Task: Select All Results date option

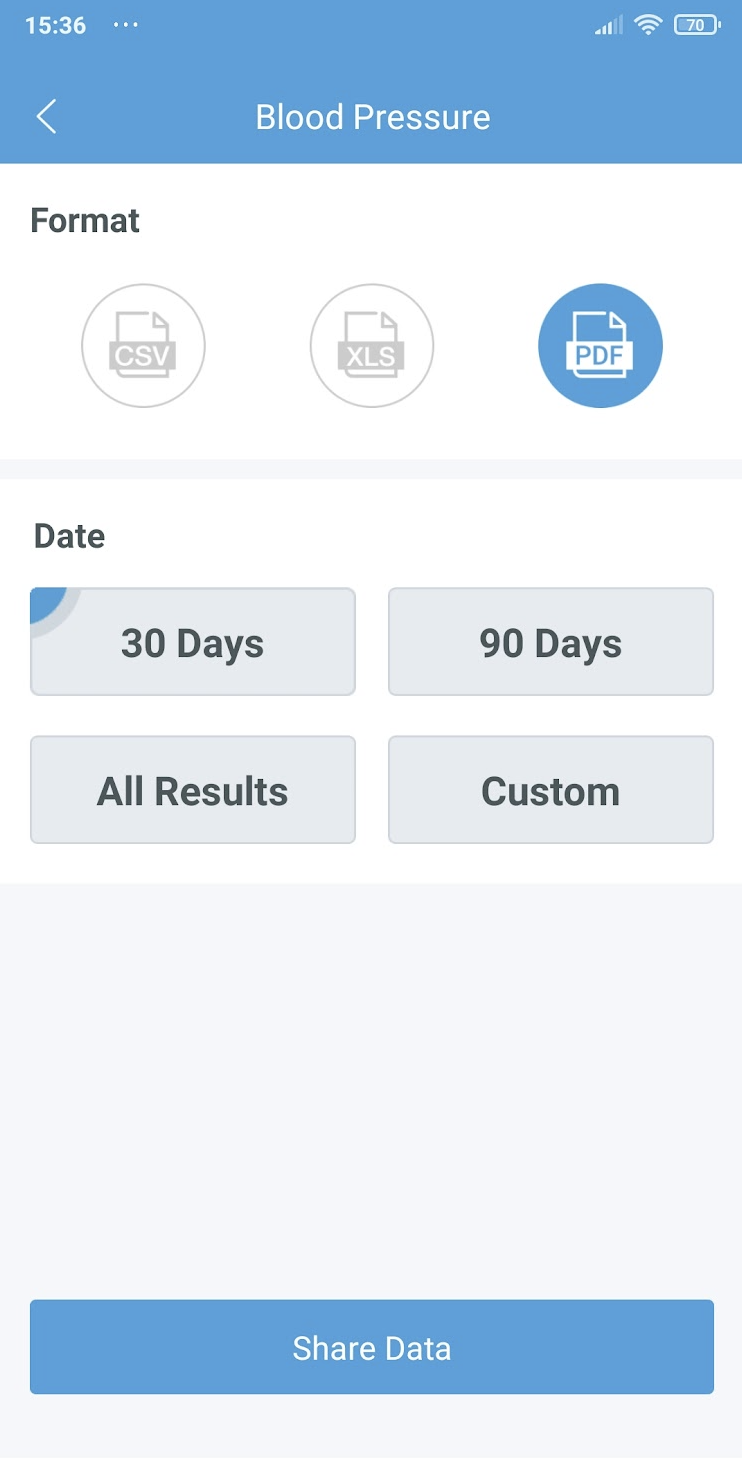Action: [x=193, y=790]
